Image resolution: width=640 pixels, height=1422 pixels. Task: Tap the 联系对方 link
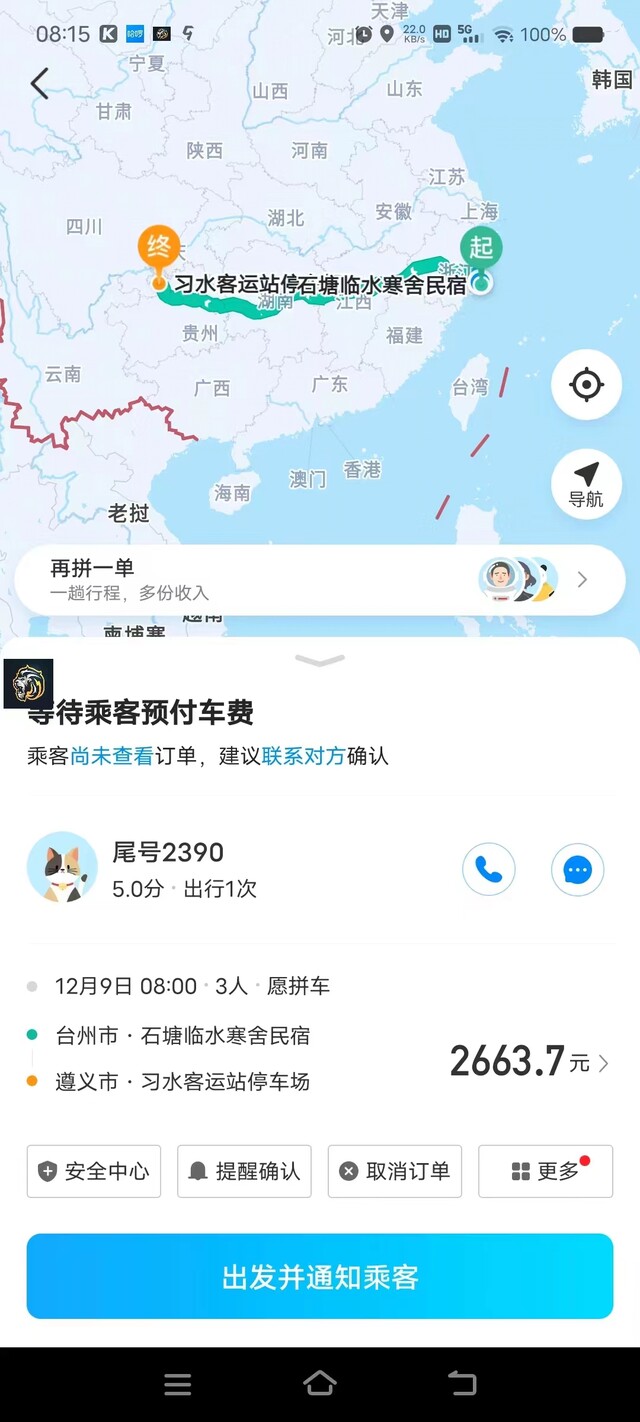coord(304,756)
